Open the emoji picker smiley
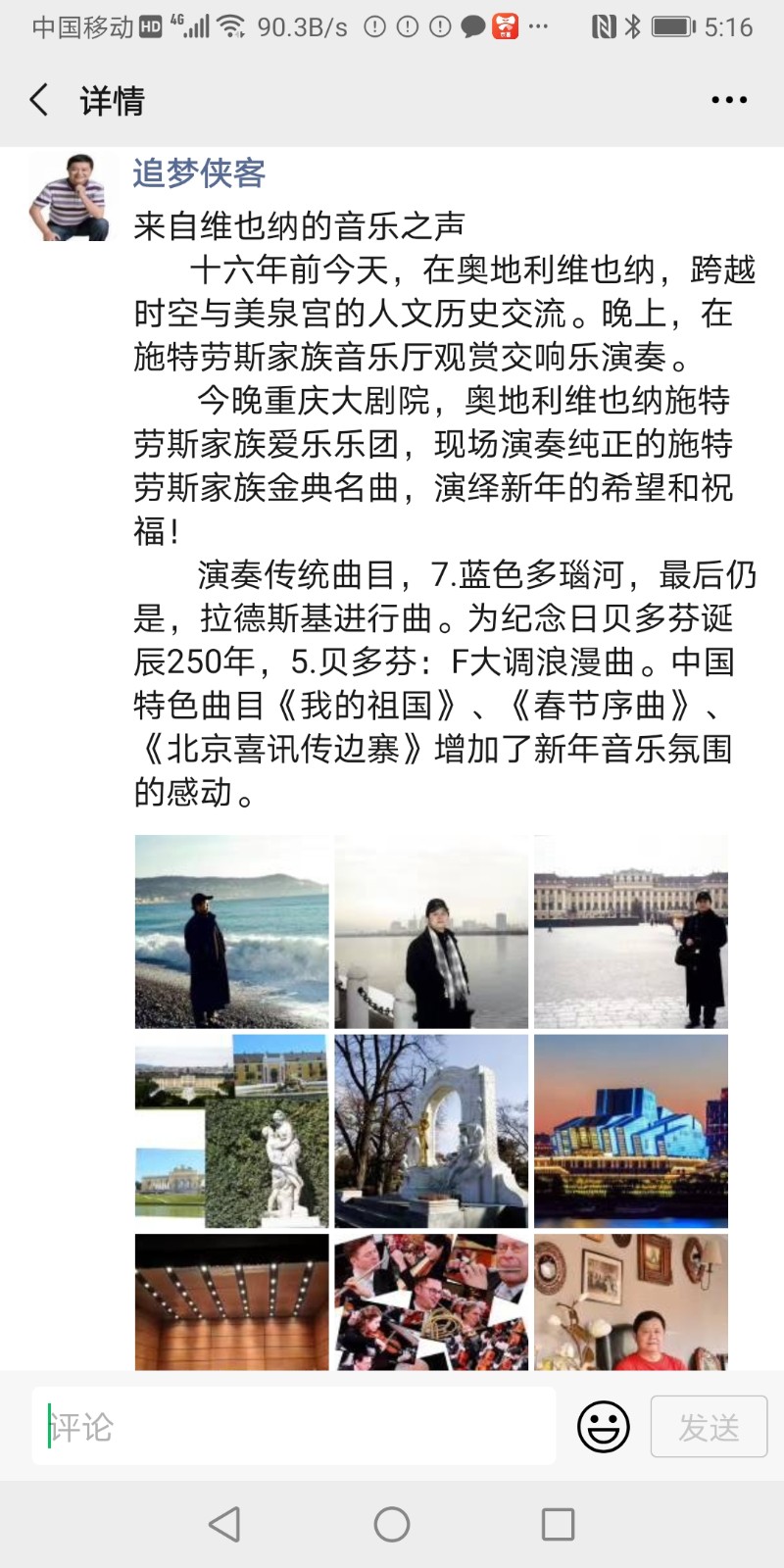 click(x=604, y=1426)
